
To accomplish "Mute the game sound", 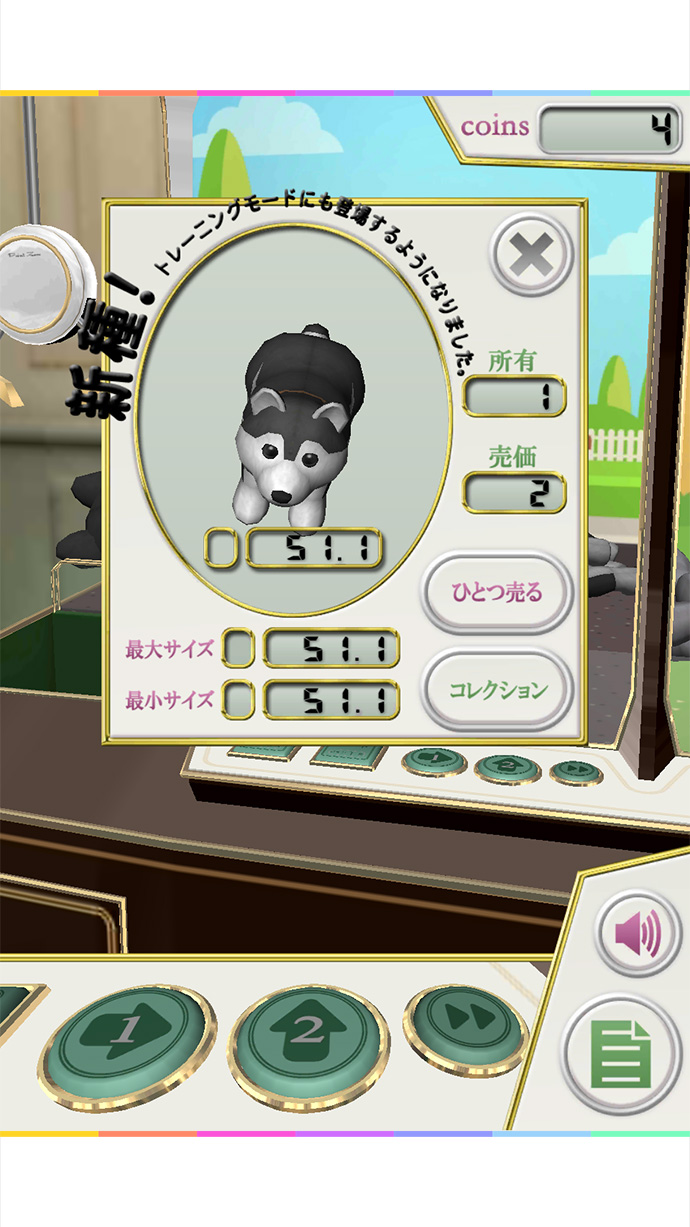I will click(638, 936).
